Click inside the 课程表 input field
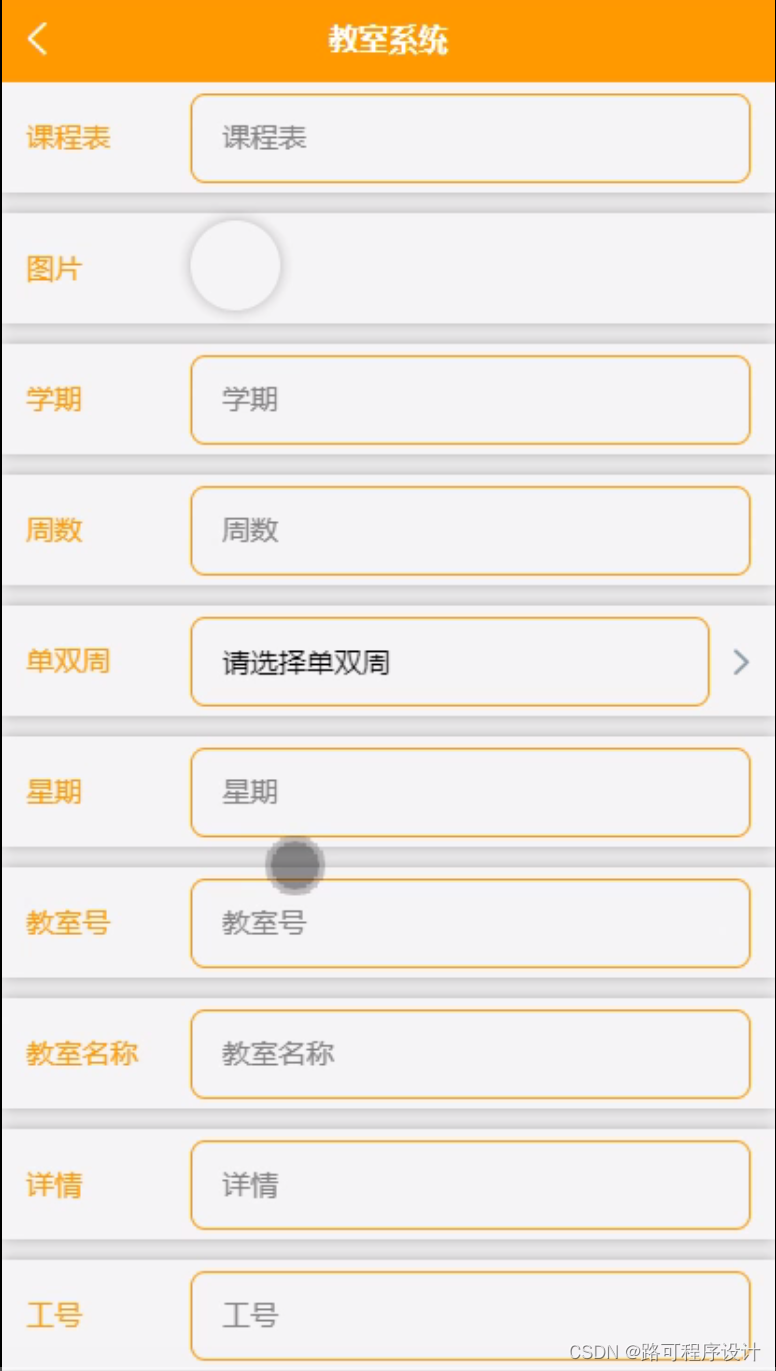This screenshot has width=776, height=1371. pyautogui.click(x=470, y=139)
